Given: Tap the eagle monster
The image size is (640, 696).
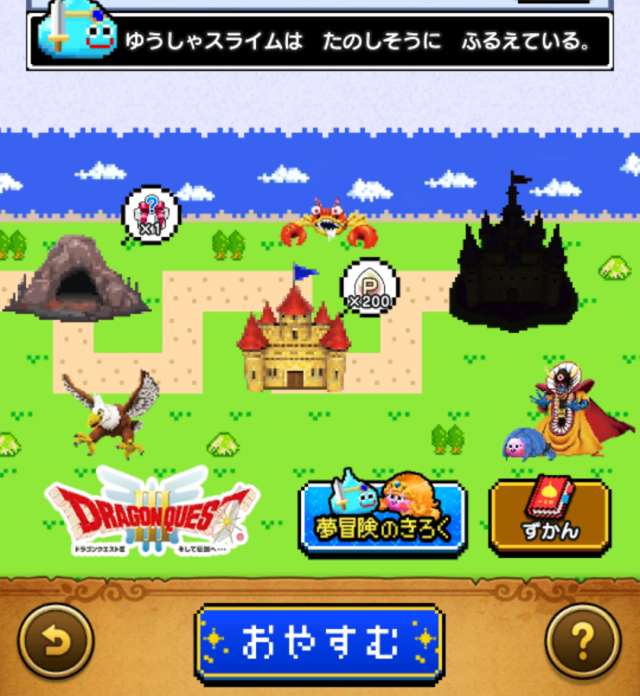Looking at the screenshot, I should pyautogui.click(x=111, y=410).
